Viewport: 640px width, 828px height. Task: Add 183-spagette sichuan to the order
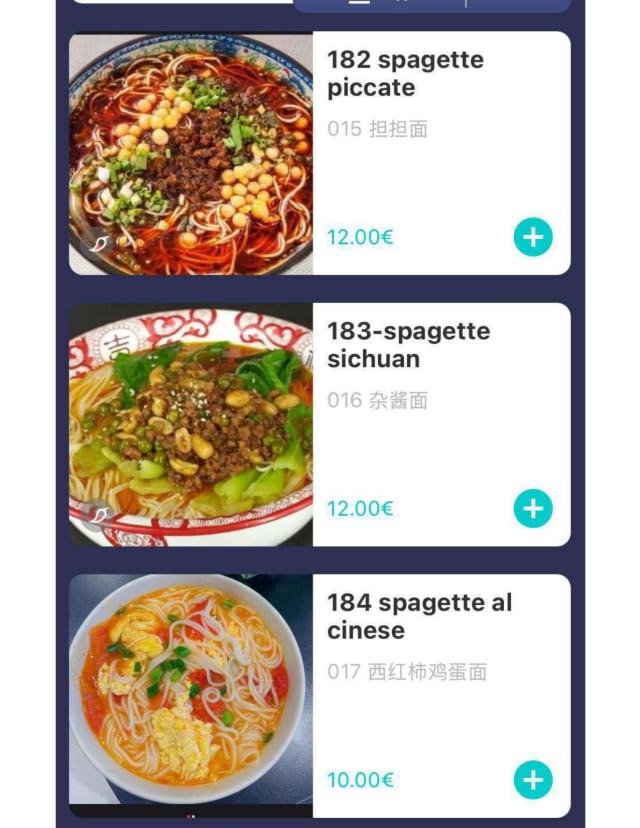click(533, 508)
